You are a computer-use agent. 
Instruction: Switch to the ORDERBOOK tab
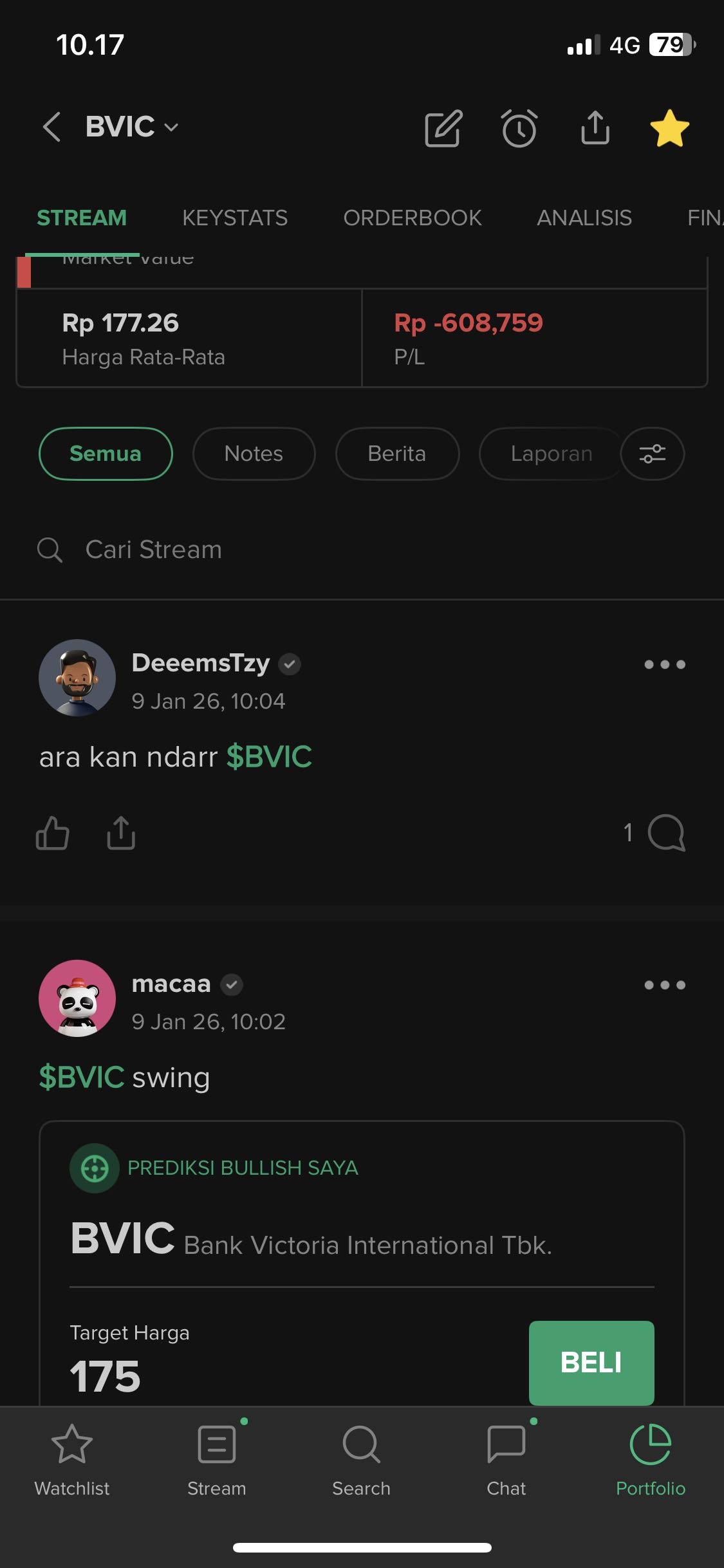click(413, 218)
